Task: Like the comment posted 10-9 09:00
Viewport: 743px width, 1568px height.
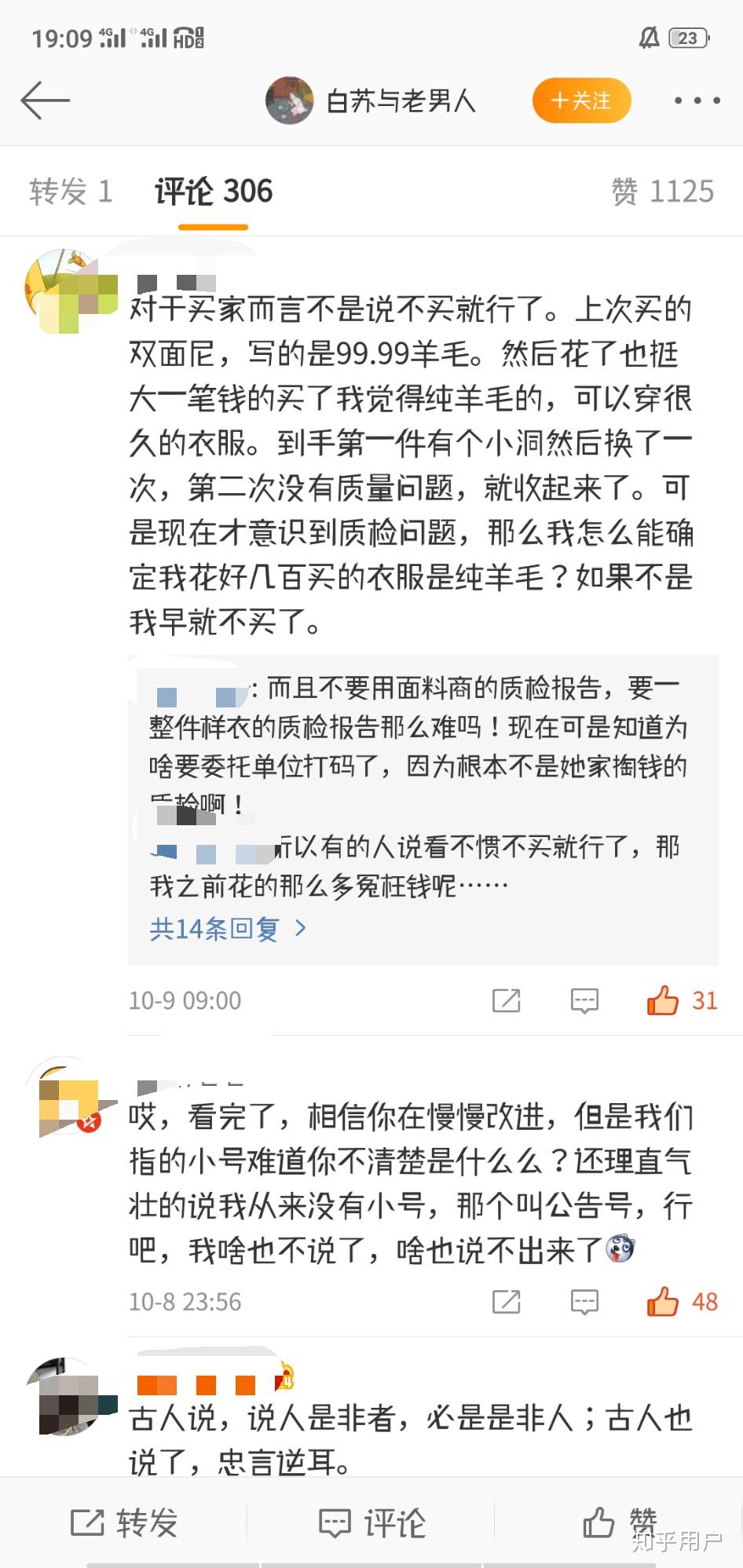Action: point(663,1000)
